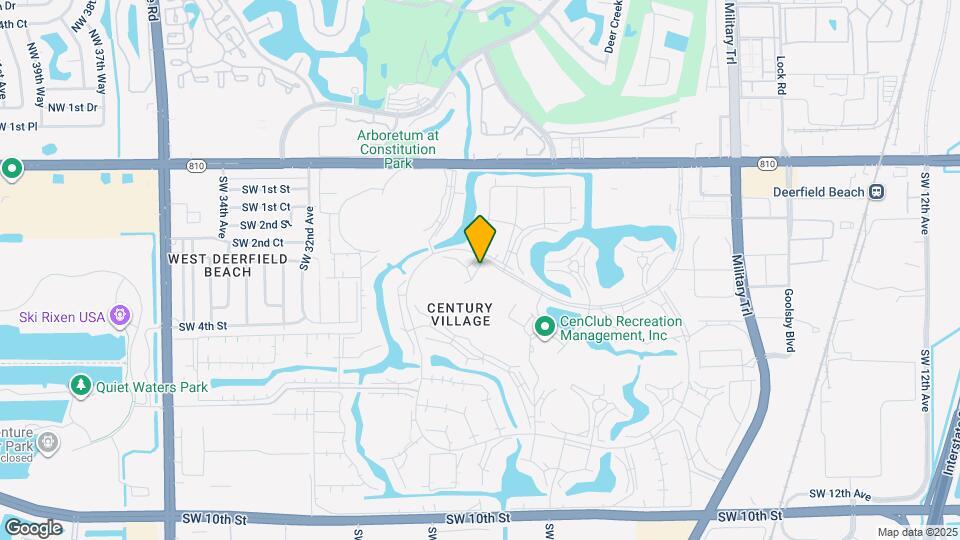Select the Ski Rixen USA map pin
Image resolution: width=960 pixels, height=540 pixels.
coord(120,317)
